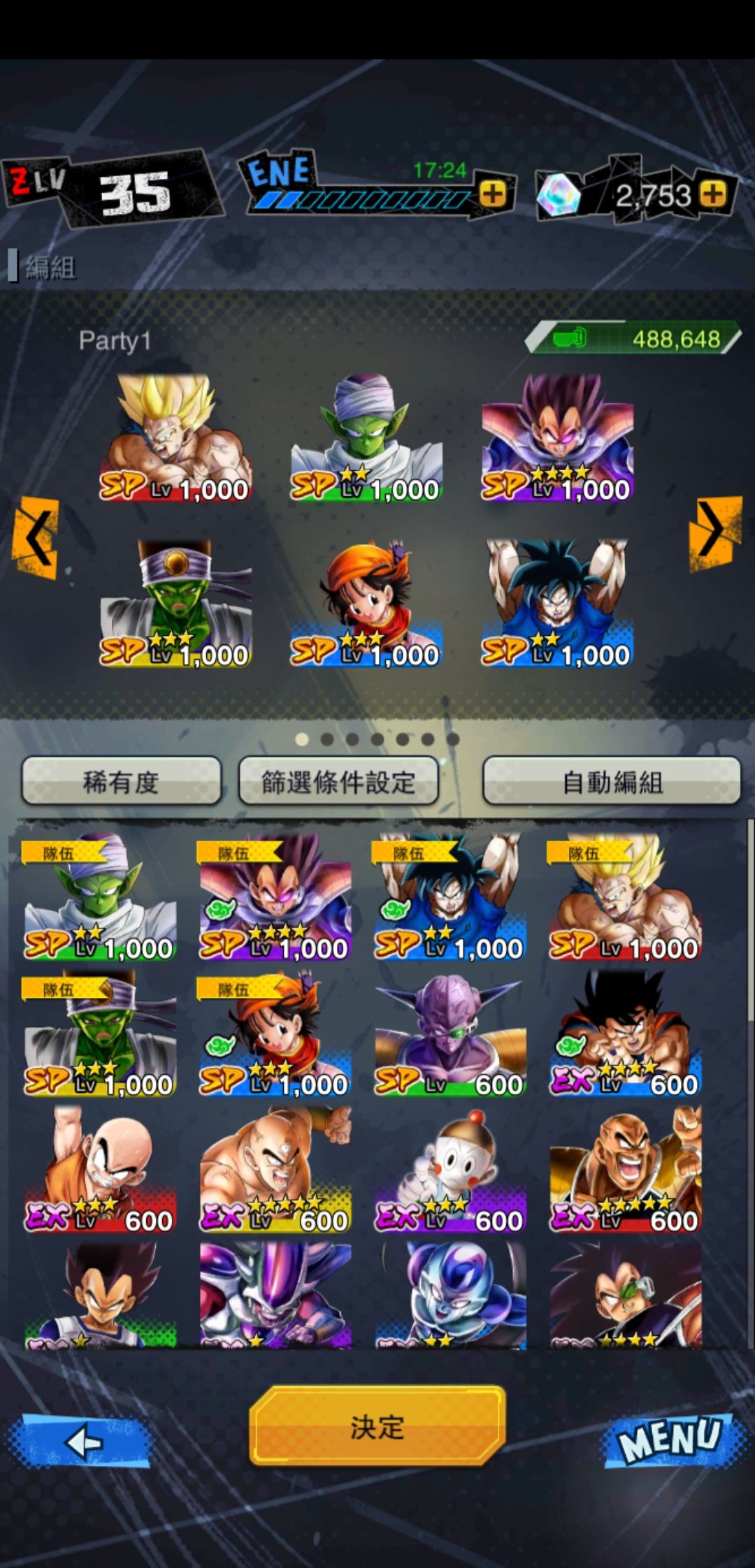The width and height of the screenshot is (755, 1568).
Task: Choose Krillin EX Lv 600 character
Action: click(x=100, y=1170)
